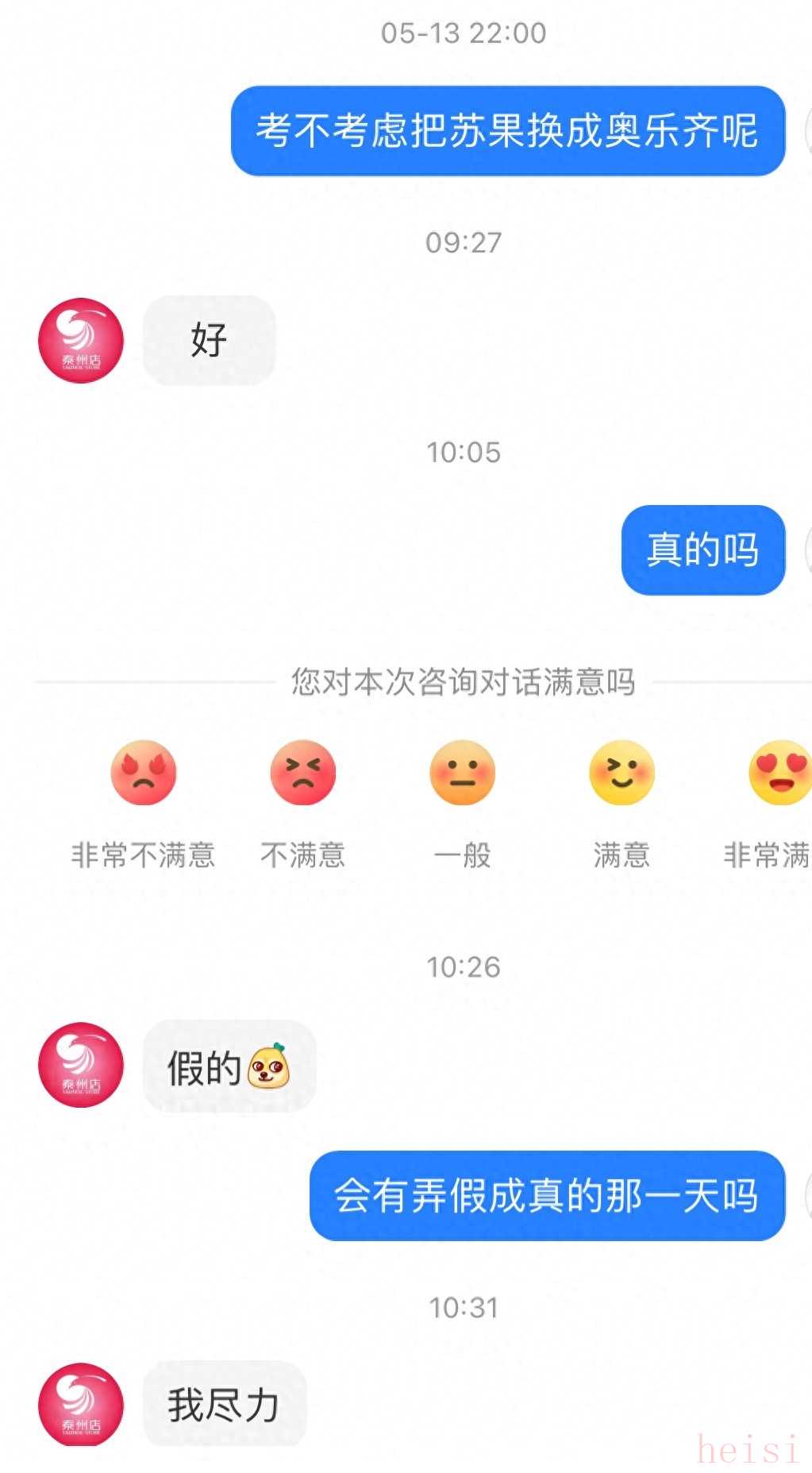Rate the consultation as 满意
Viewport: 812px width, 1473px height.
pos(622,773)
